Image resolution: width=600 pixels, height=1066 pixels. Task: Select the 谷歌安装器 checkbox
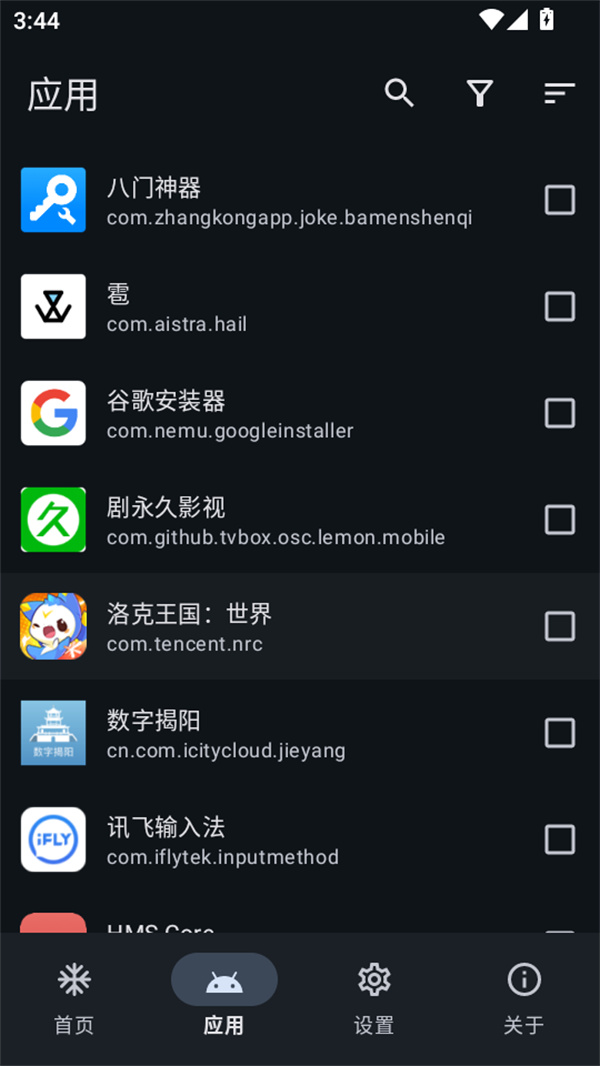tap(560, 413)
